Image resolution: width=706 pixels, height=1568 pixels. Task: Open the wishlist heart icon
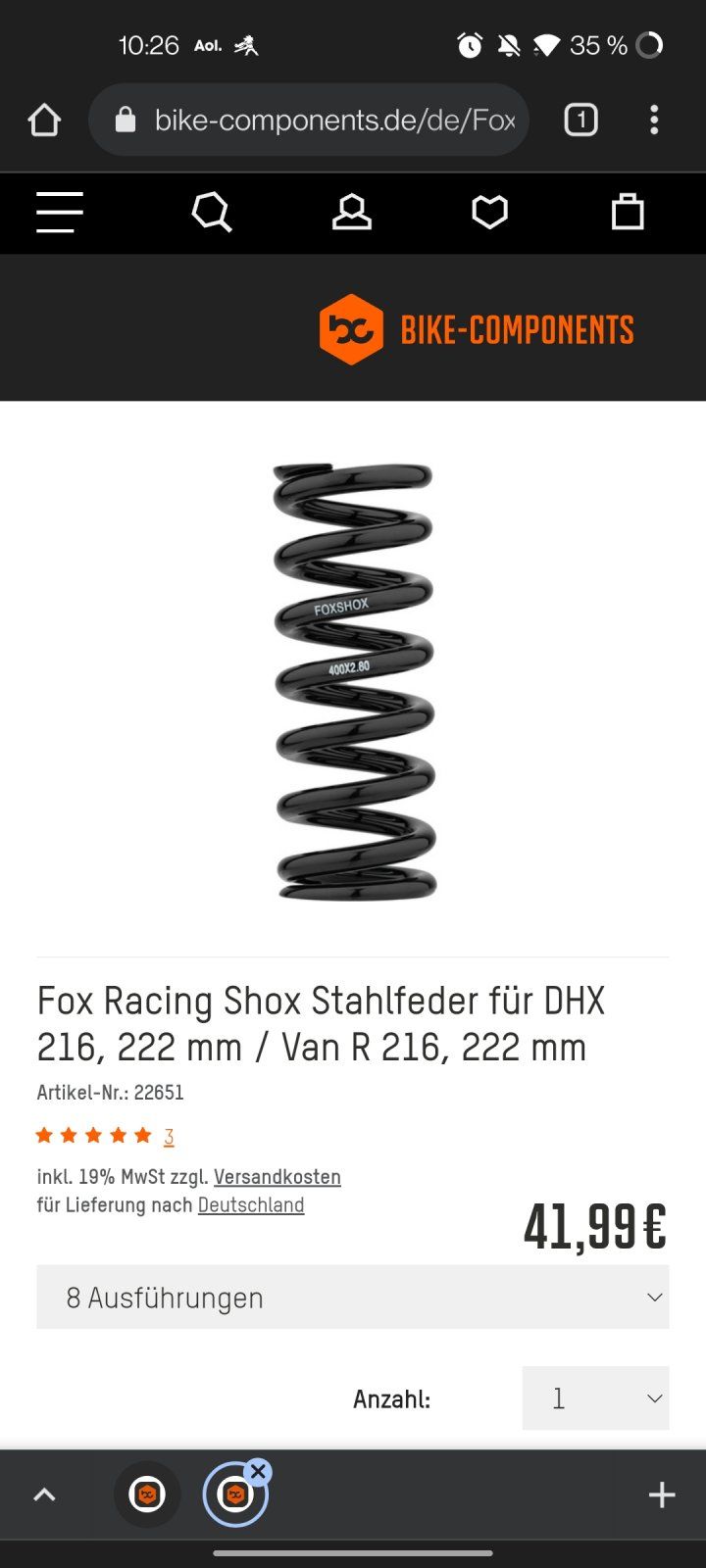pos(489,212)
